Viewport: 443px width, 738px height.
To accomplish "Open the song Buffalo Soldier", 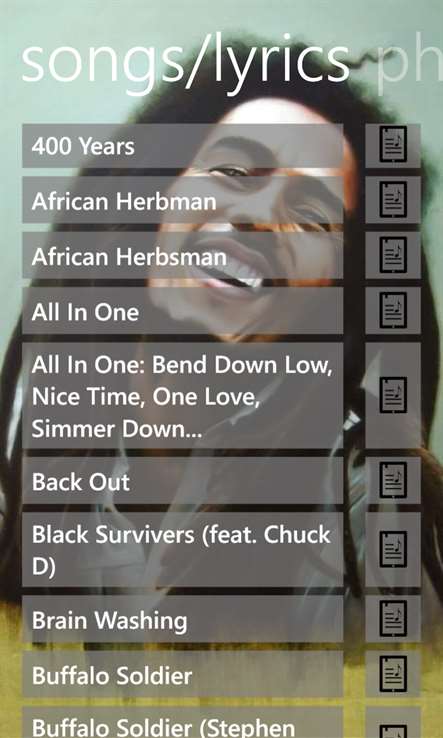I will 183,676.
